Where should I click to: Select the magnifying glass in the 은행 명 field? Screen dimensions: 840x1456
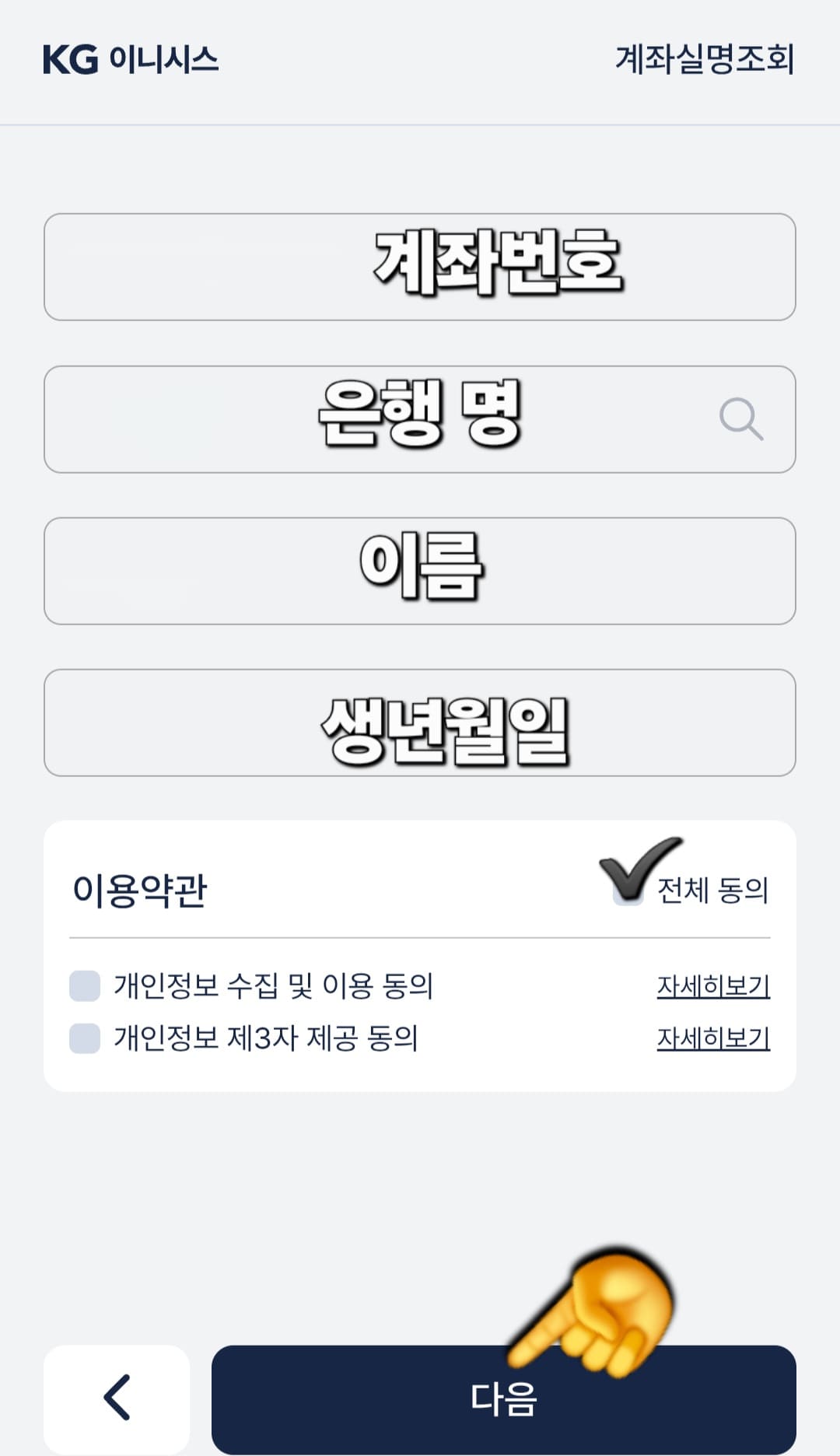pyautogui.click(x=740, y=420)
